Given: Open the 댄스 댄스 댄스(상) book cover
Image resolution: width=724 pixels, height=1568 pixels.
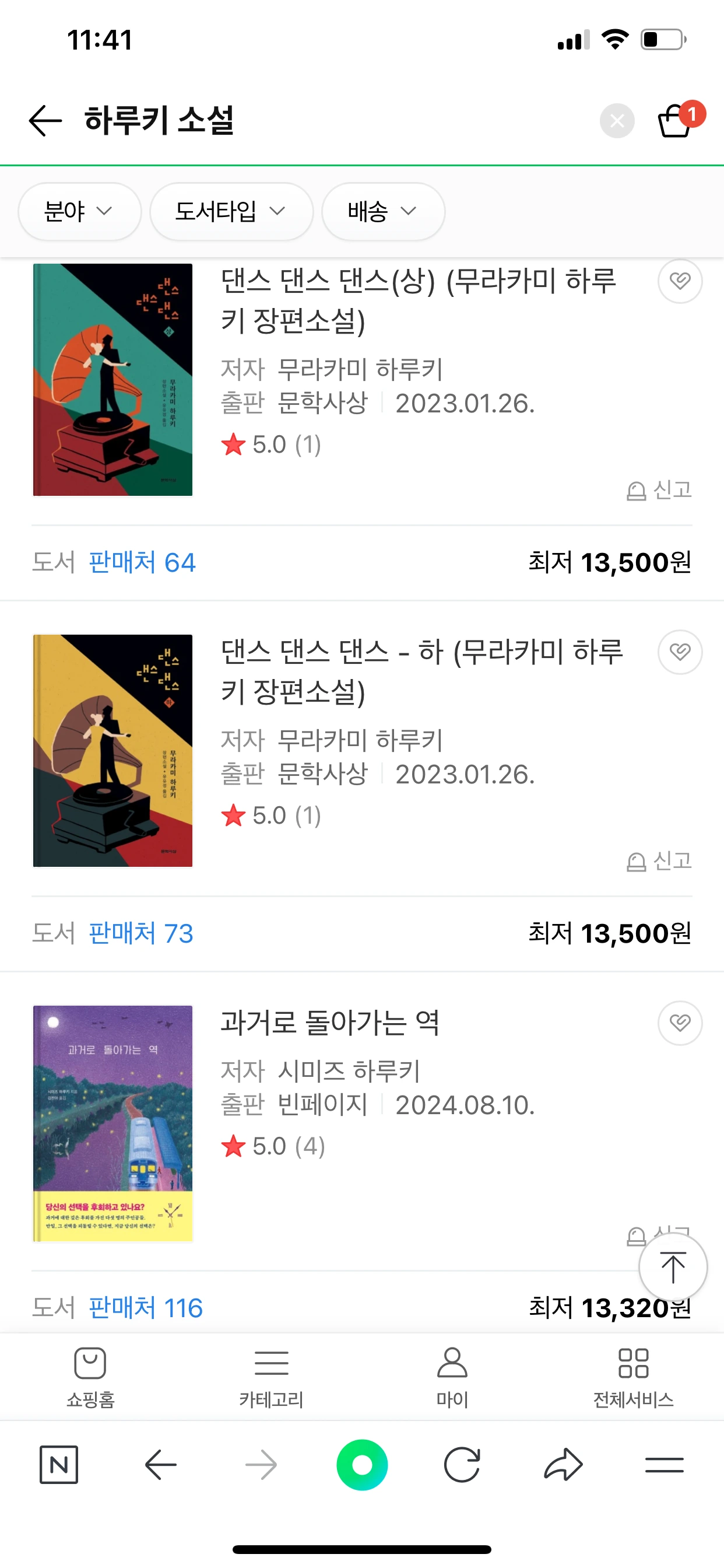Looking at the screenshot, I should [113, 380].
